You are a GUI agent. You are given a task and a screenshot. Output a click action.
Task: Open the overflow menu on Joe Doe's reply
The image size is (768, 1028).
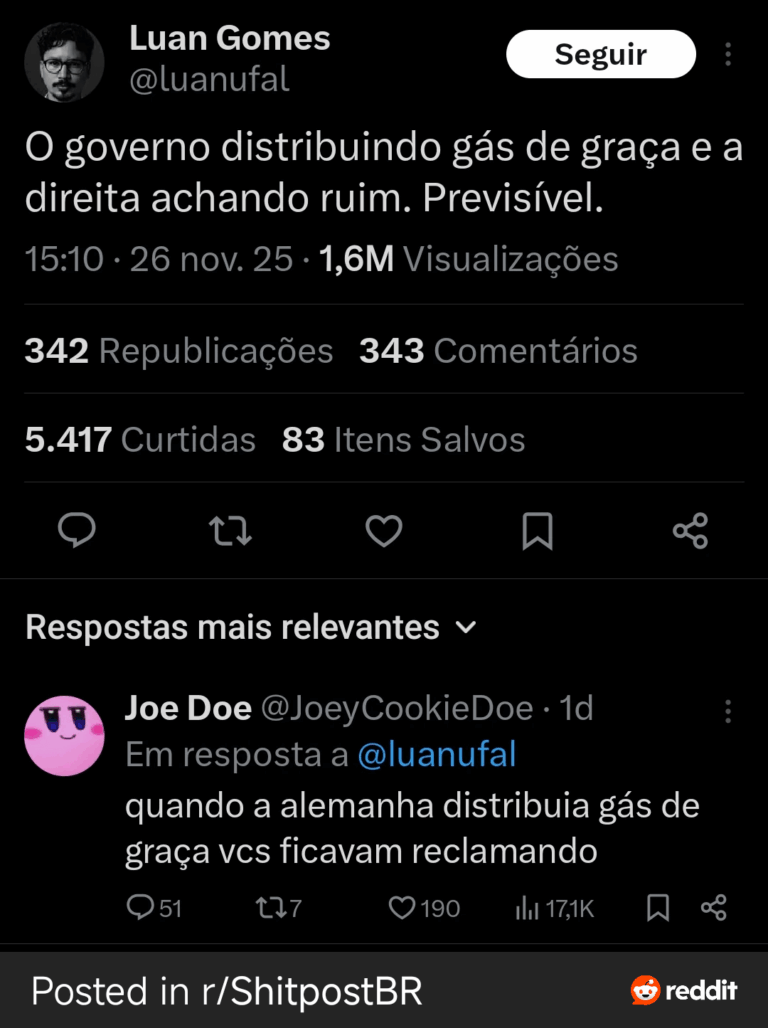[x=728, y=711]
